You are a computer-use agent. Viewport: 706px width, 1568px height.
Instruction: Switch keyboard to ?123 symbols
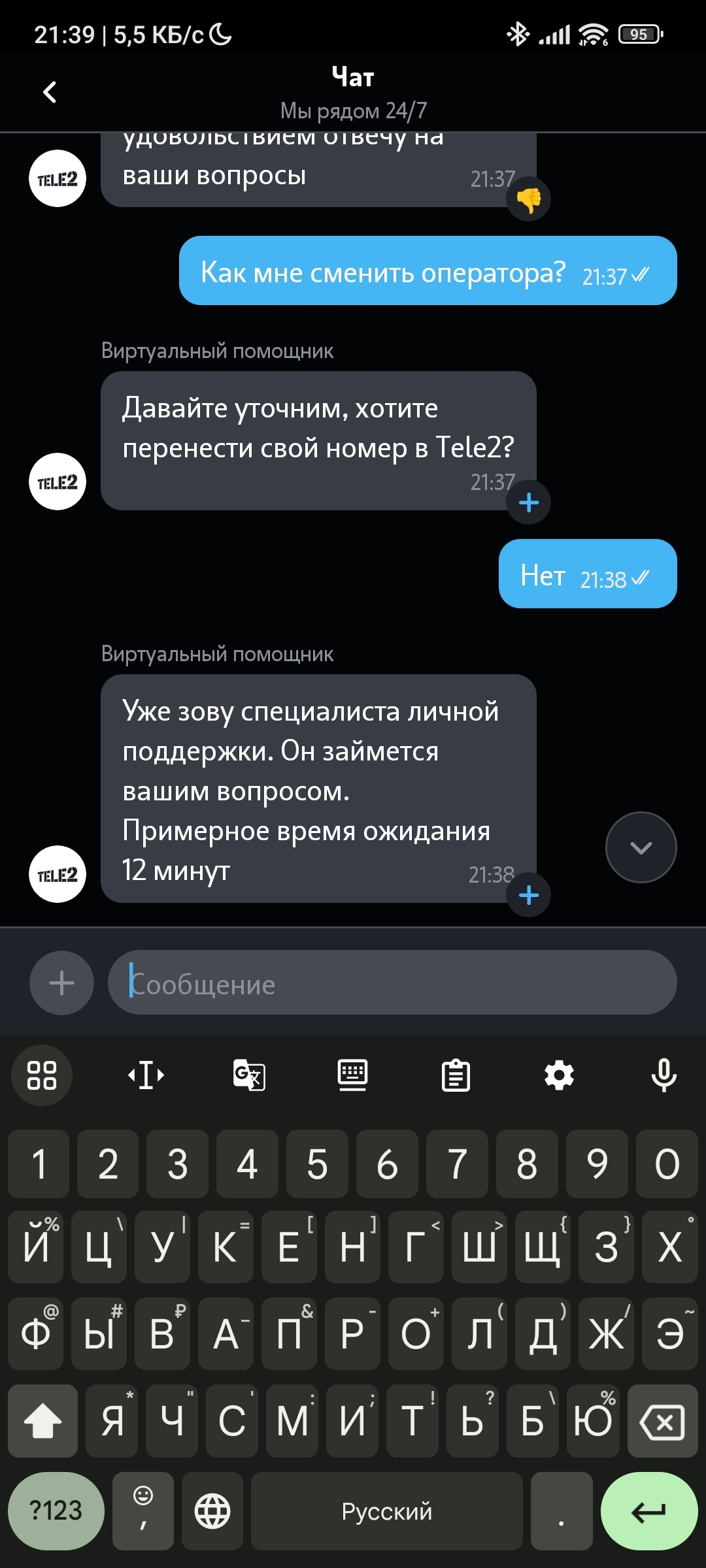click(56, 1511)
